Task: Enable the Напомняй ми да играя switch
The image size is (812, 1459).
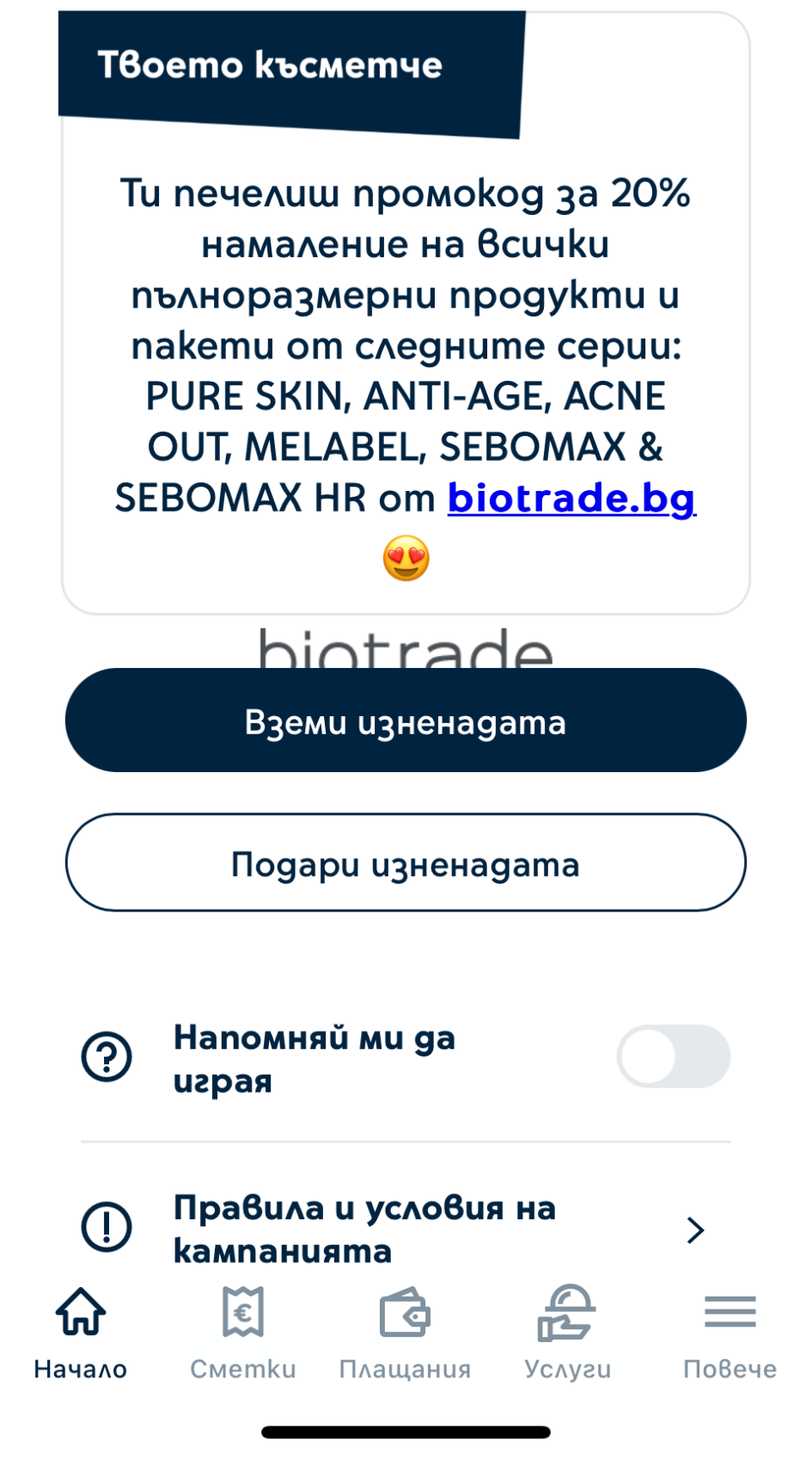Action: 673,1056
